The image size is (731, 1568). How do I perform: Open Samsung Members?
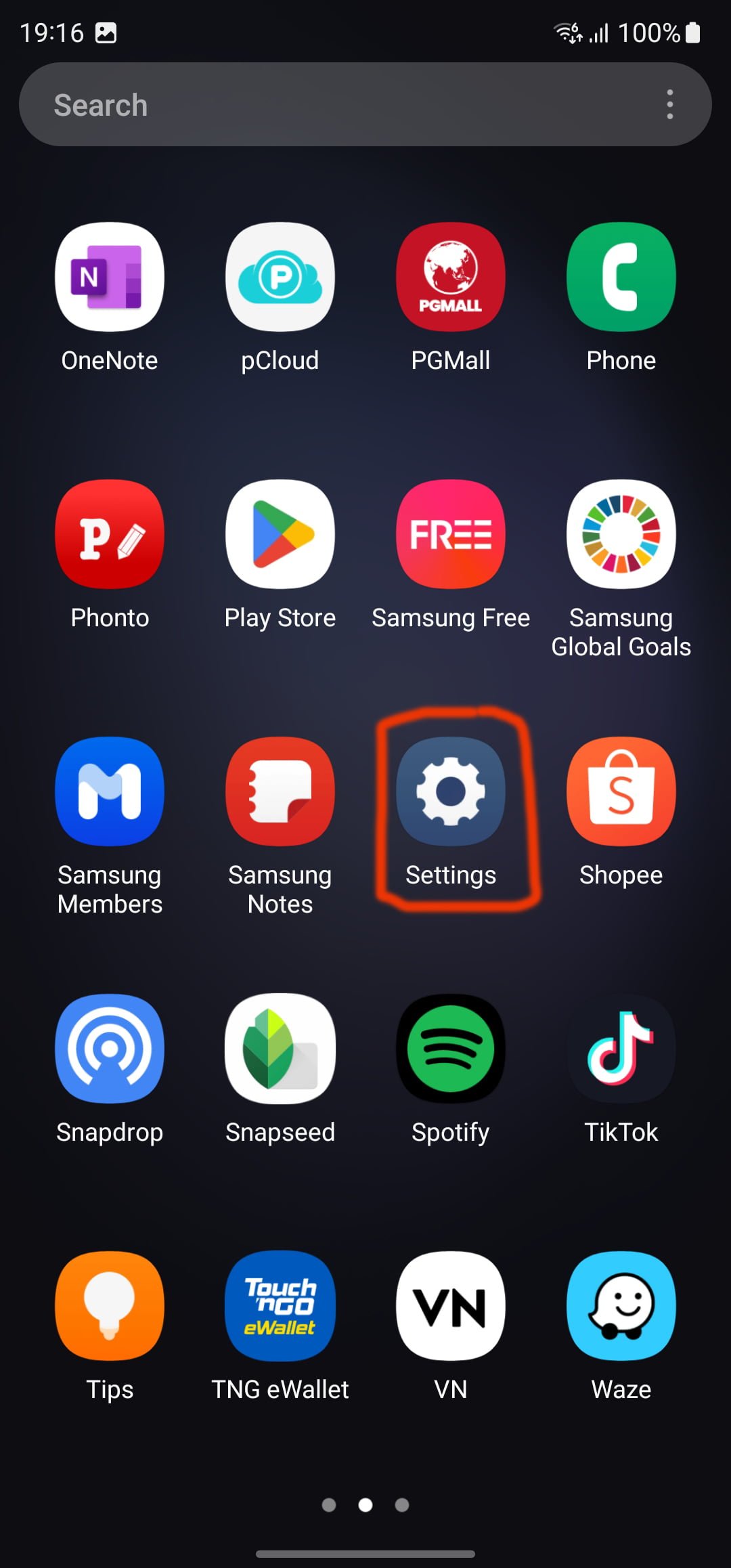110,792
